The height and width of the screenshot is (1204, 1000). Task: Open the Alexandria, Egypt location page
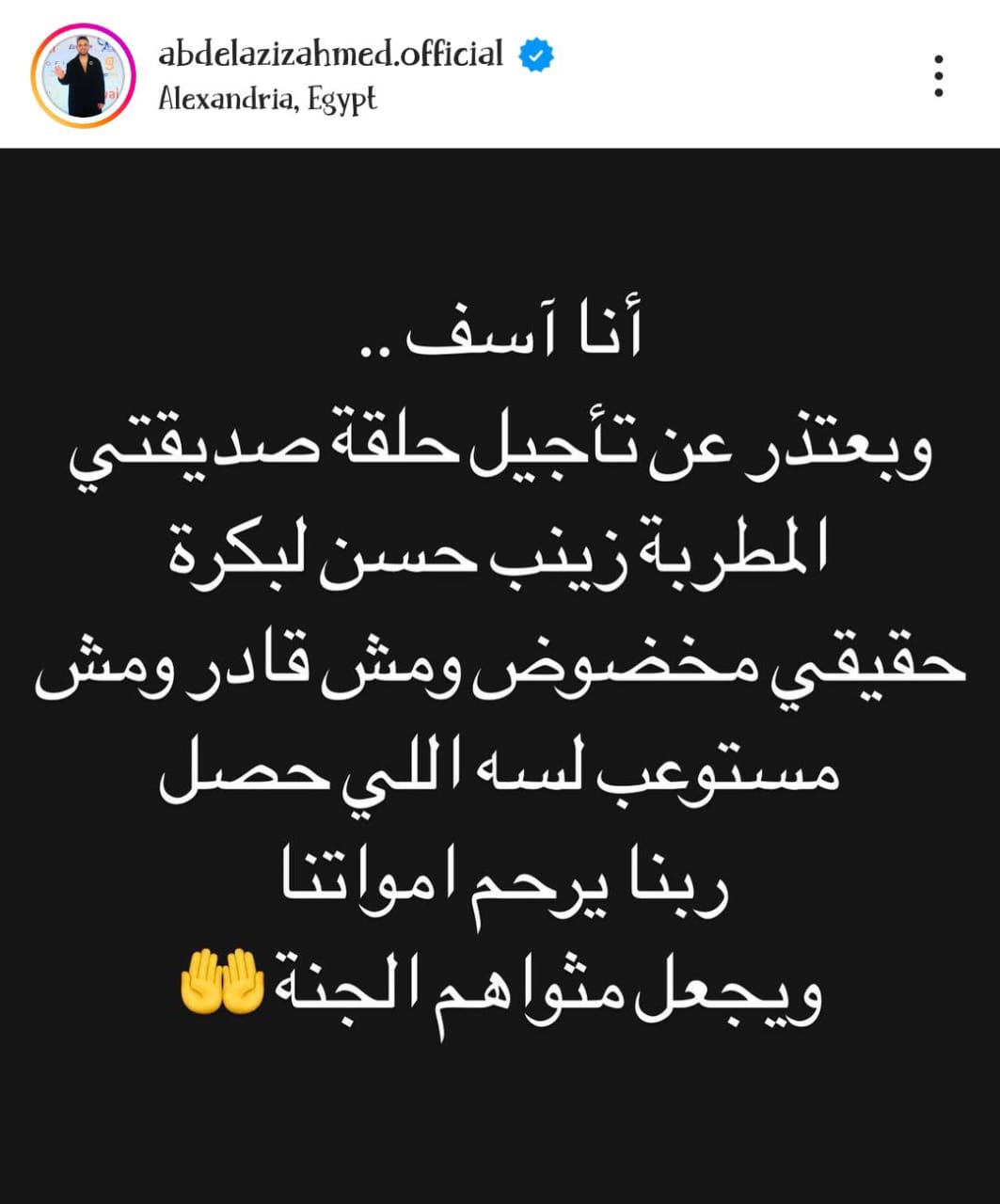pos(267,99)
